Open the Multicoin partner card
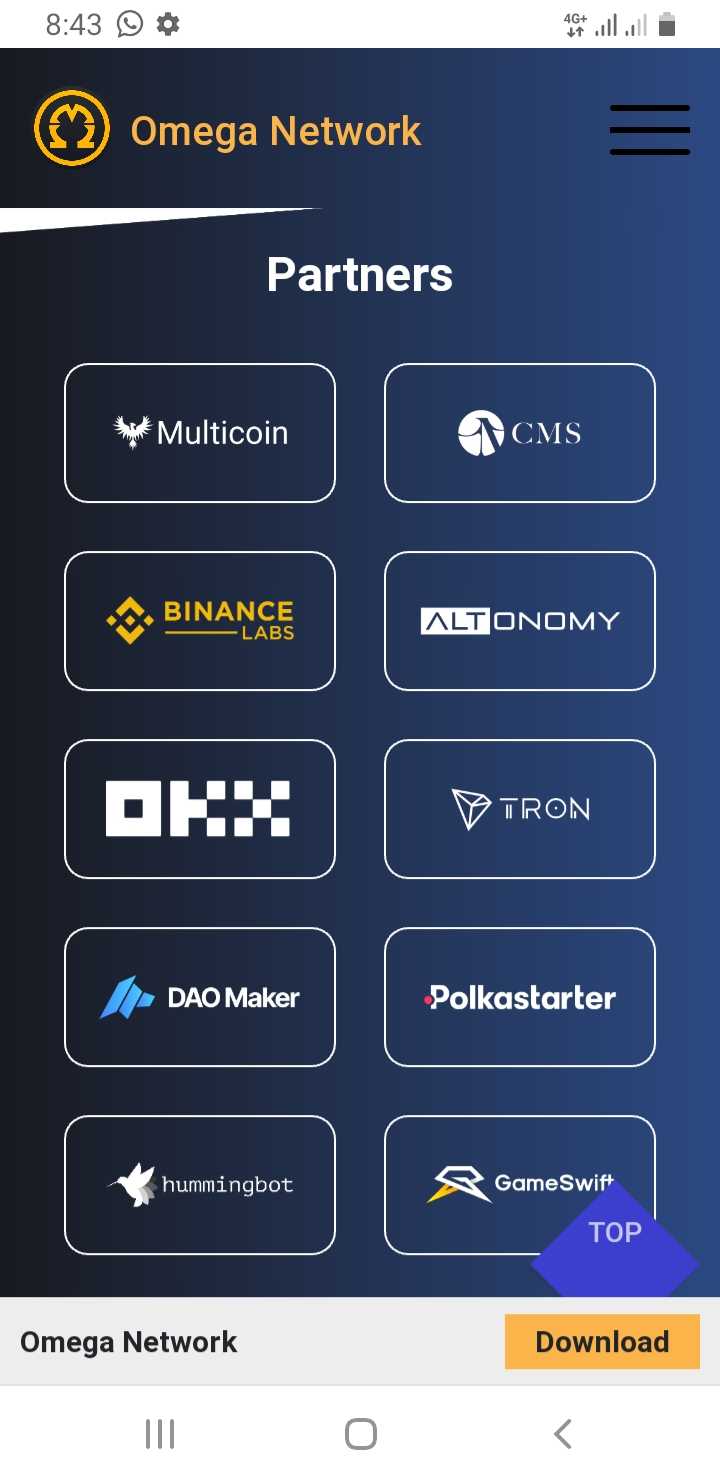The height and width of the screenshot is (1480, 720). coord(200,433)
